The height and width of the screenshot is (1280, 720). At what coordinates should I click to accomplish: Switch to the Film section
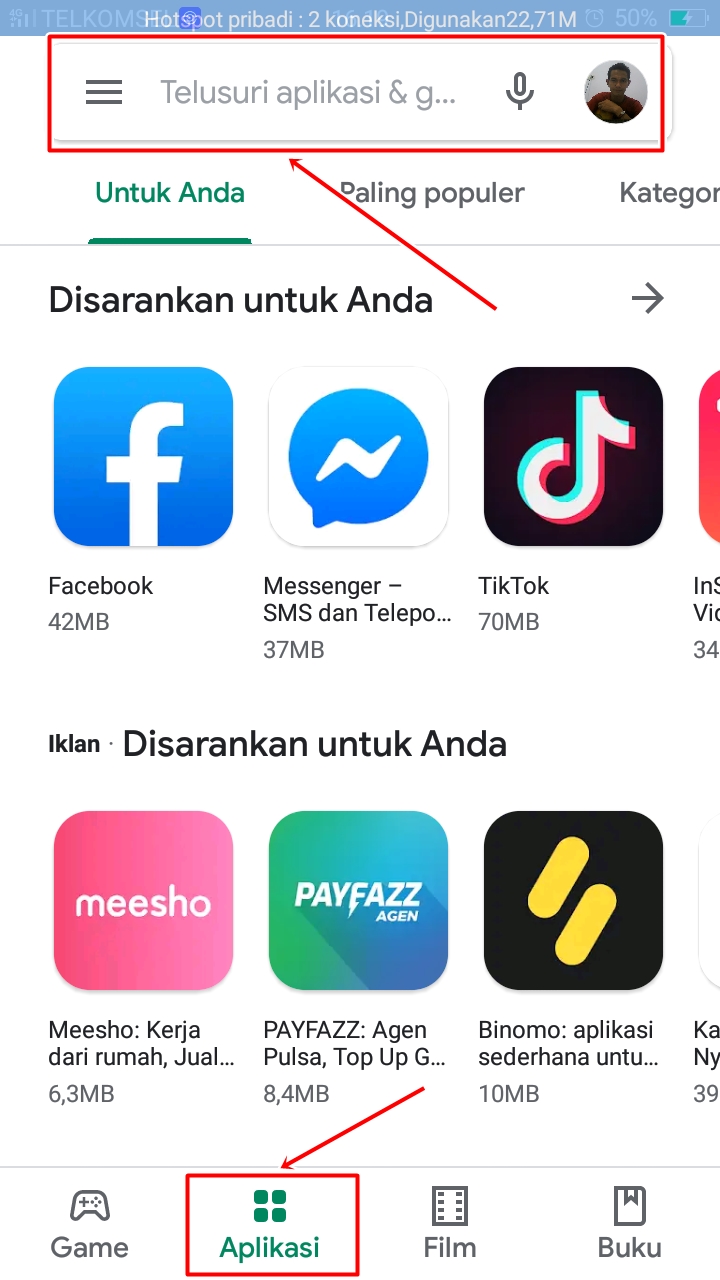[x=450, y=1224]
